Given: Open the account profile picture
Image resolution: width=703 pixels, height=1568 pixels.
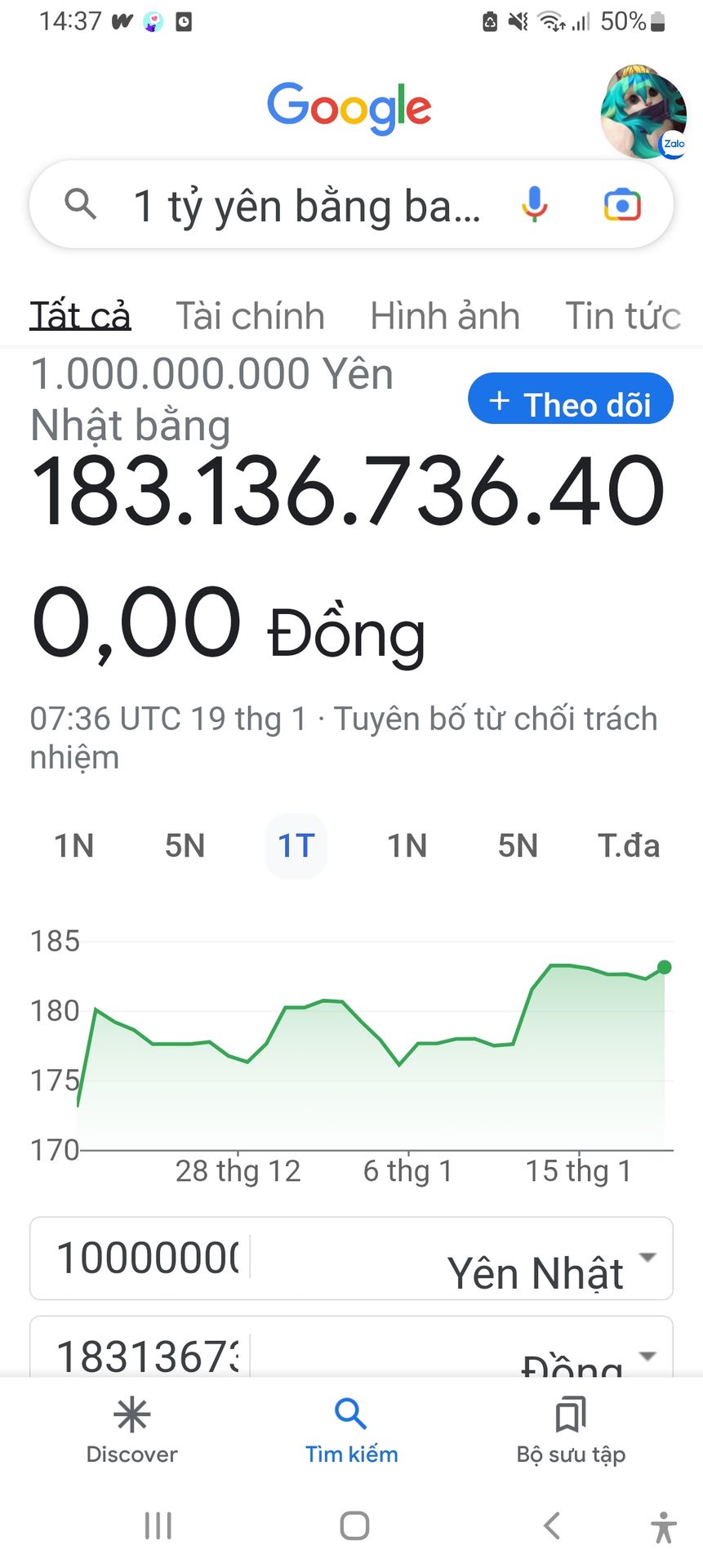Looking at the screenshot, I should coord(643,112).
